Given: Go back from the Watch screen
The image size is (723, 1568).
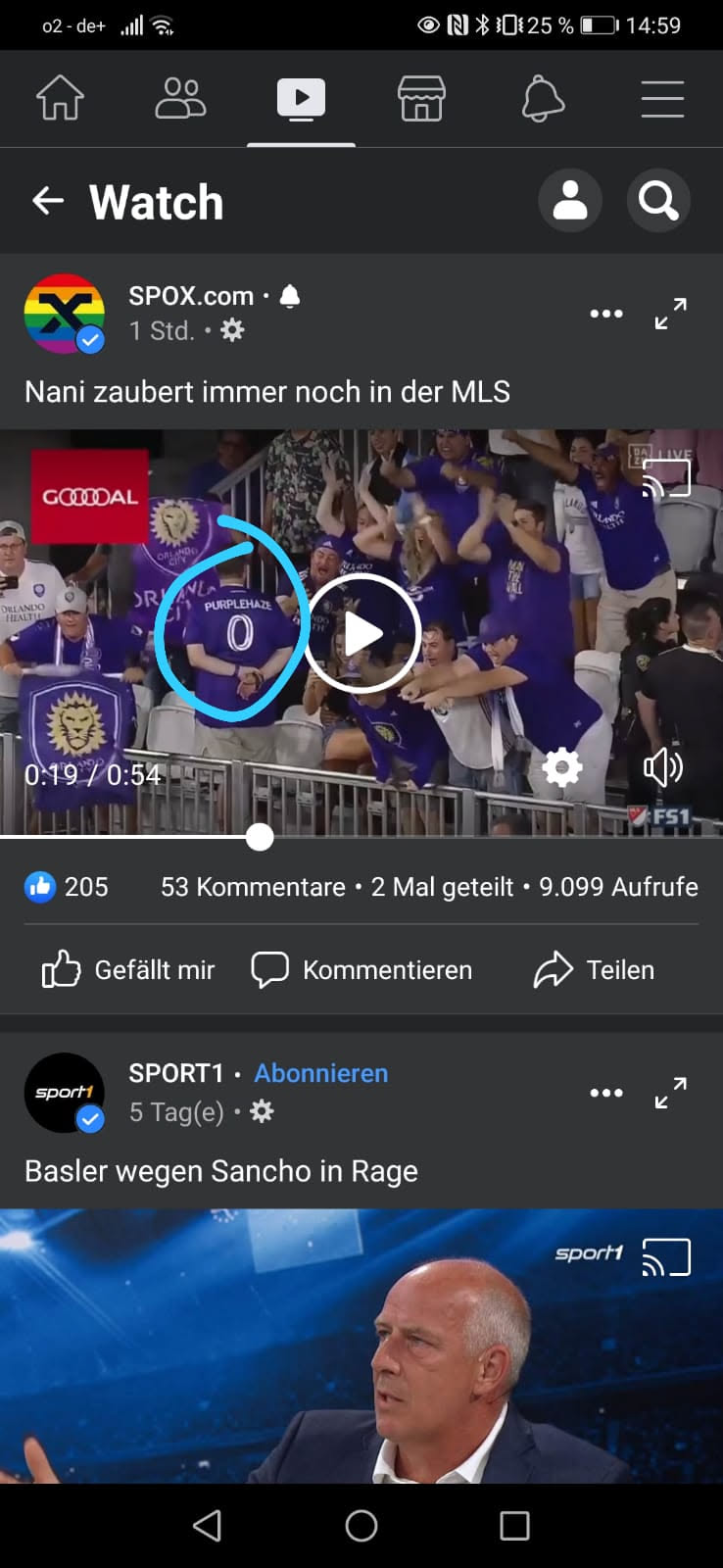Looking at the screenshot, I should [x=47, y=202].
